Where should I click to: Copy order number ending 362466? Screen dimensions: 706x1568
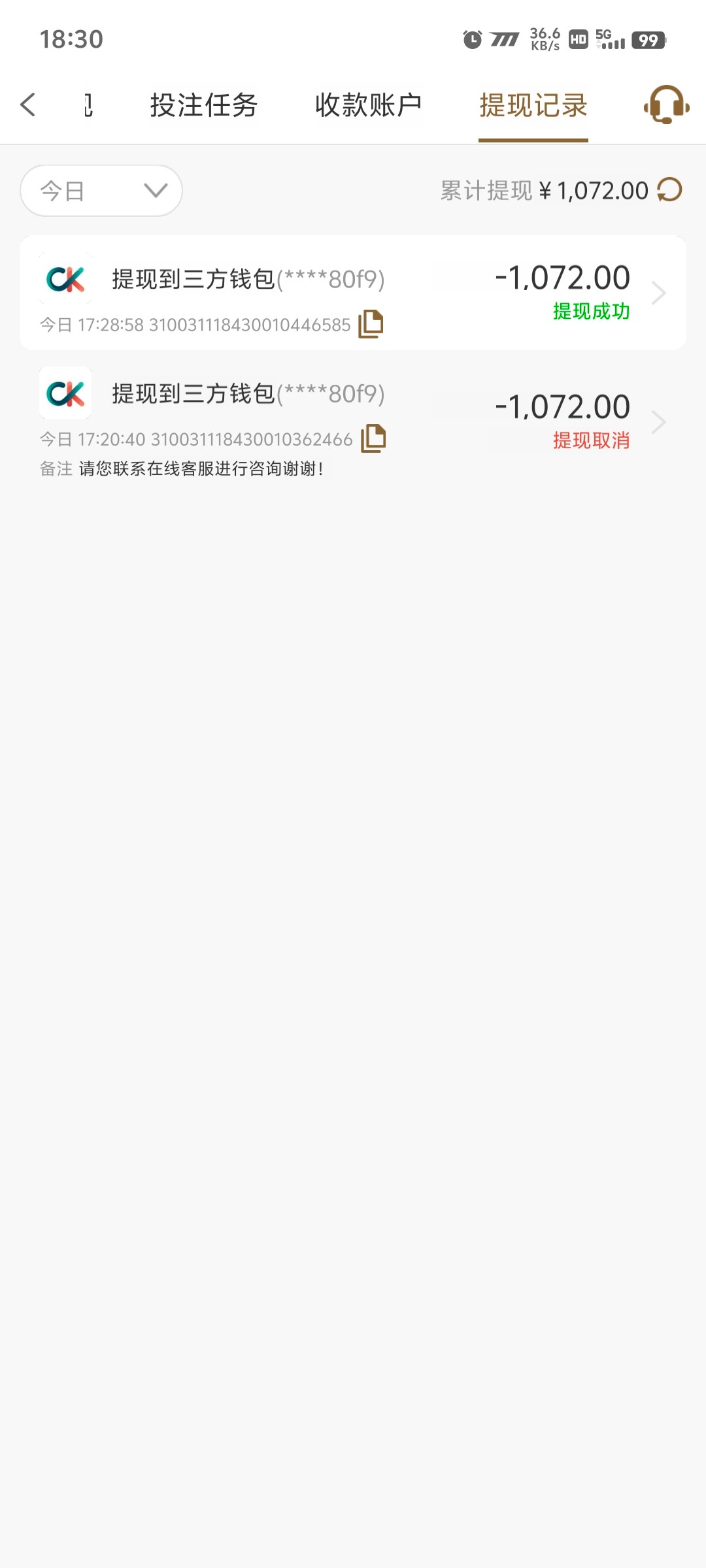373,438
